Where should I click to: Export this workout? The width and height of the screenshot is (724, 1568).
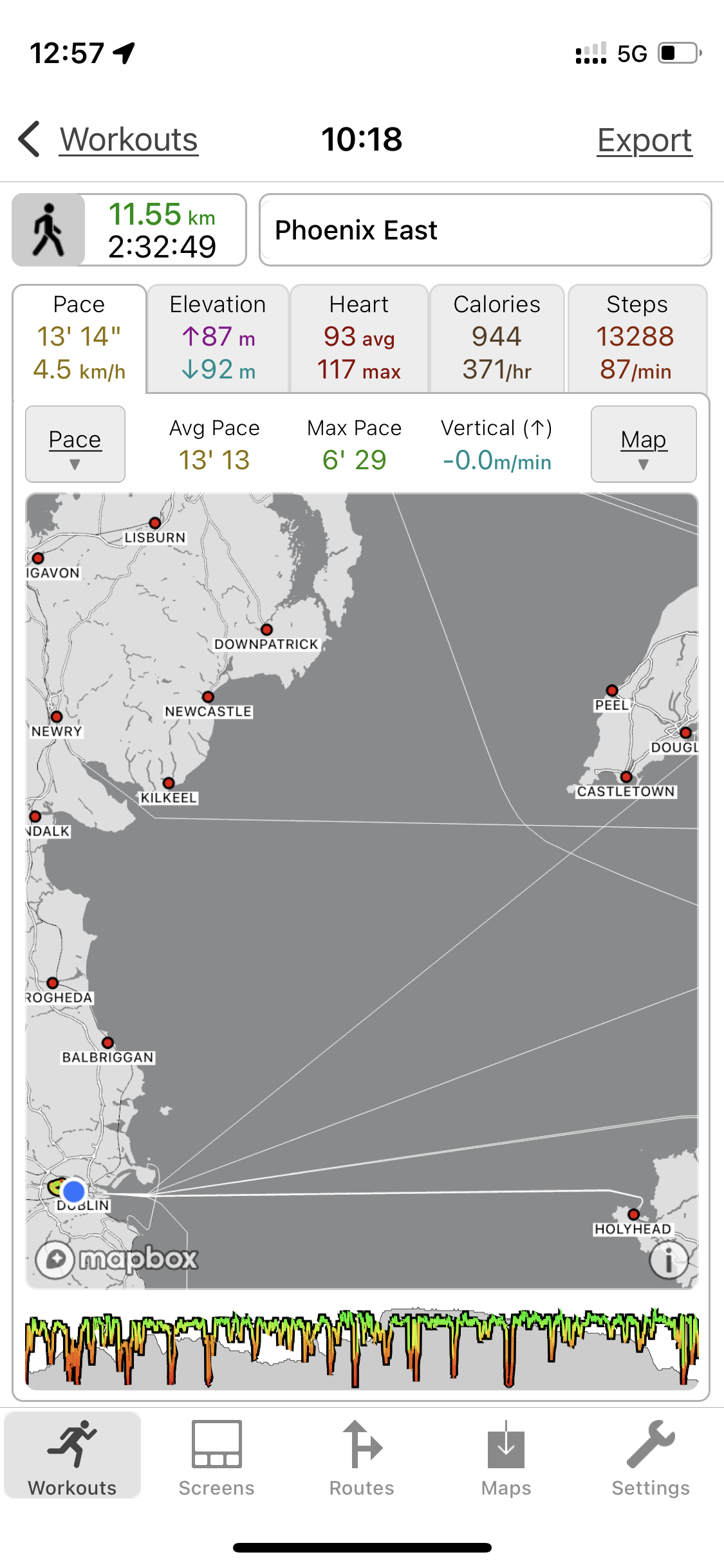(644, 140)
